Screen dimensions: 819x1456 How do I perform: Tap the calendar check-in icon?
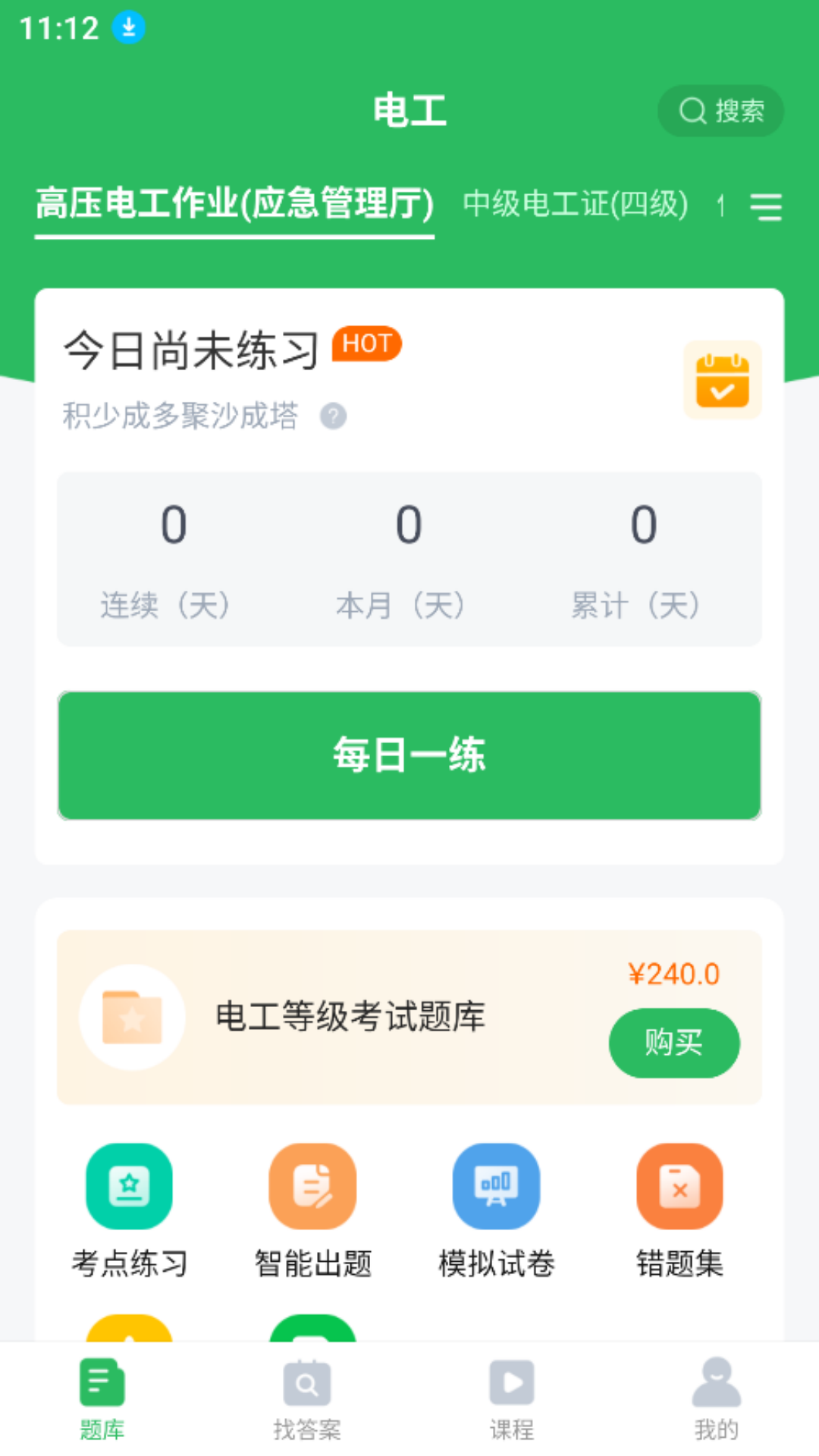[722, 380]
